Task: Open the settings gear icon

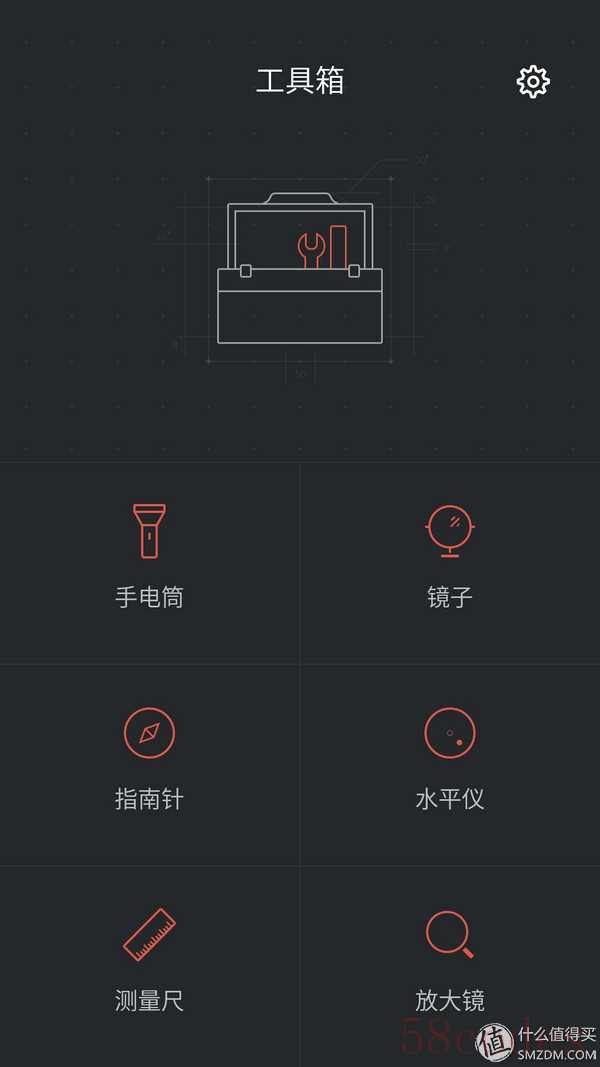Action: point(533,82)
